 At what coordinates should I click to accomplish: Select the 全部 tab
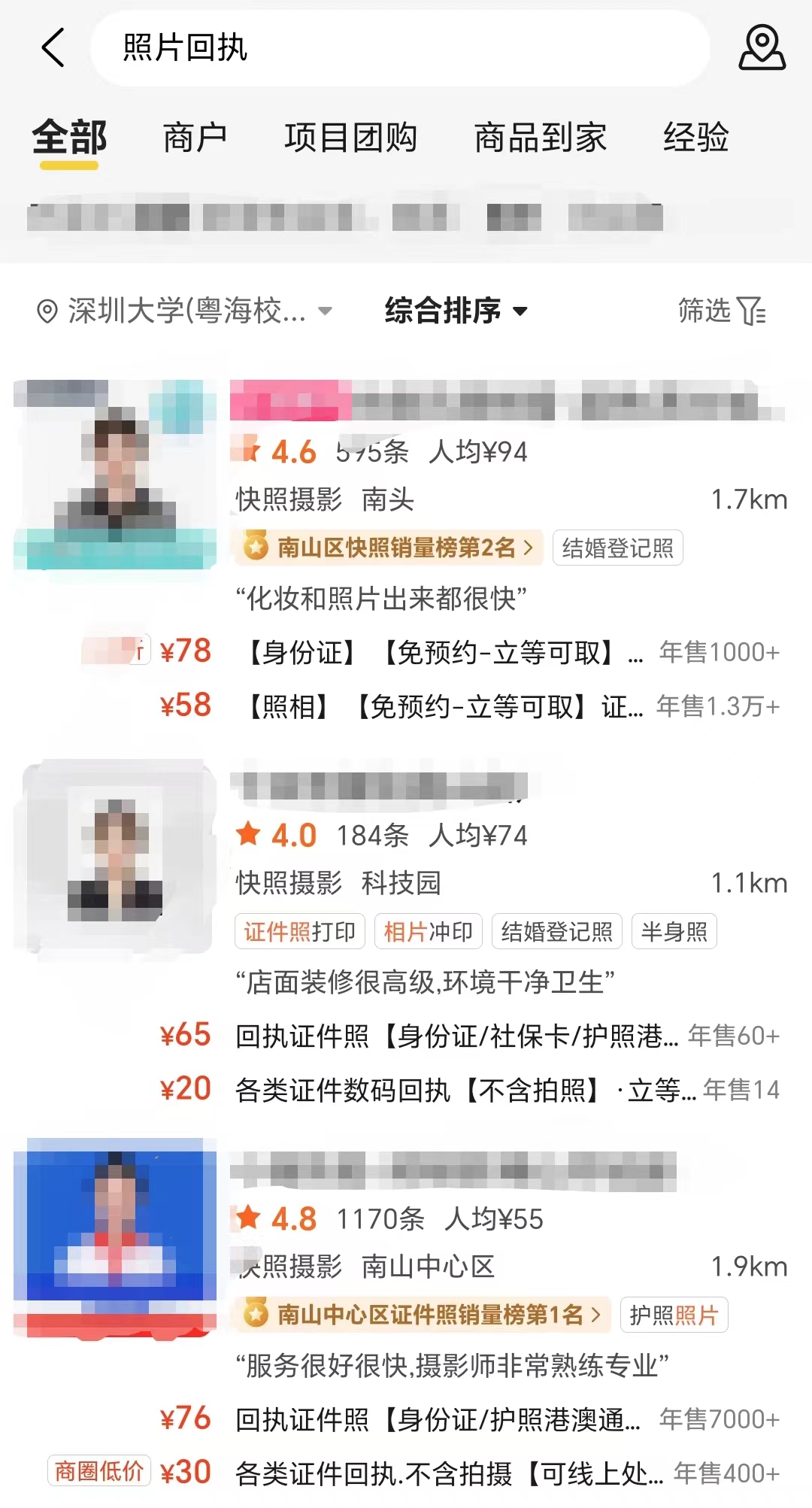69,138
